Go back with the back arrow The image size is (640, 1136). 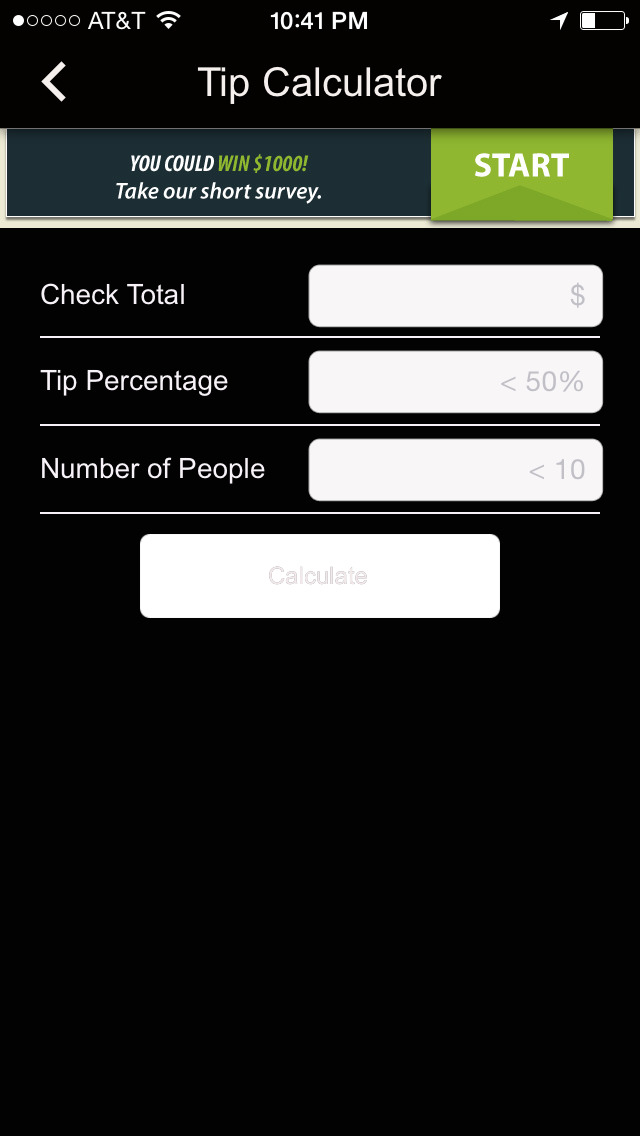pos(54,82)
